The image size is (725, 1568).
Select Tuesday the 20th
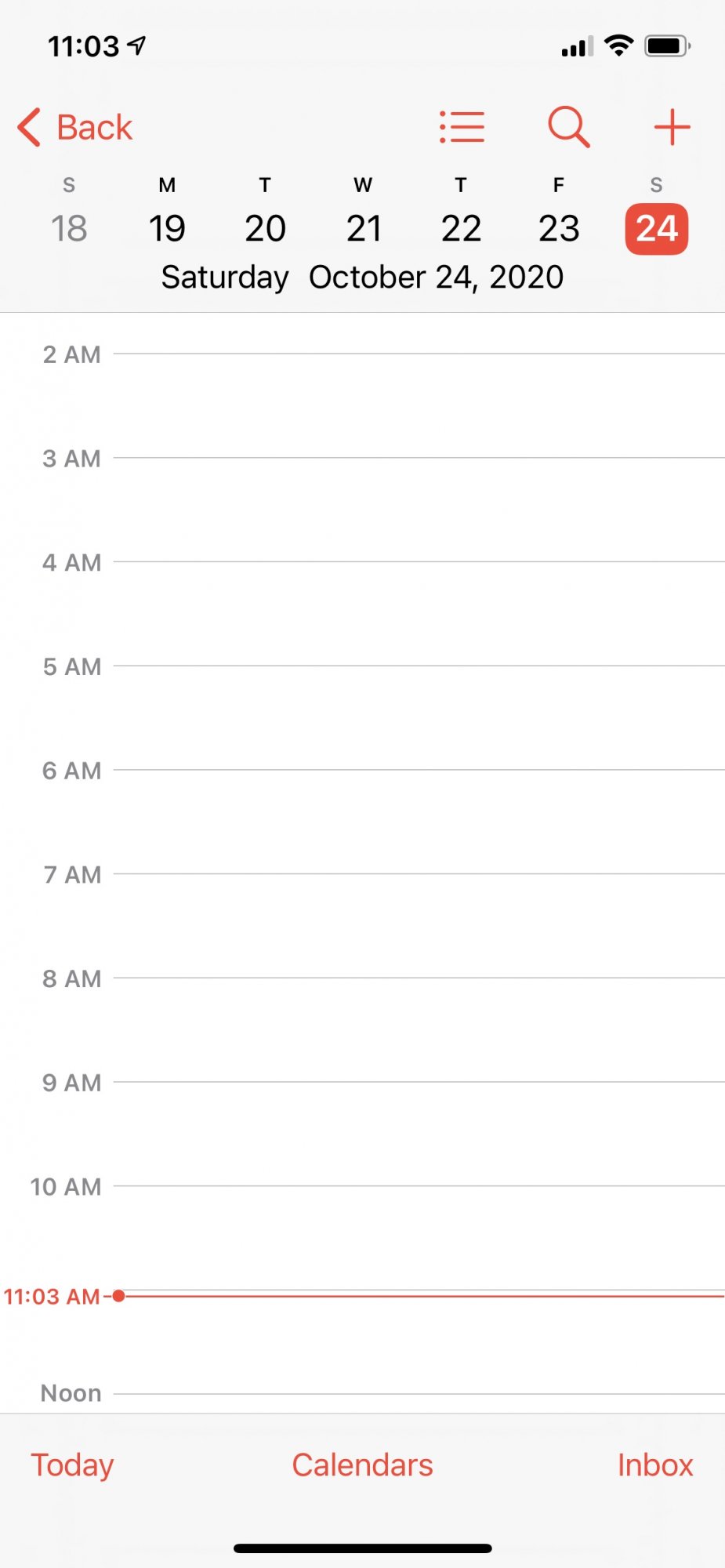[265, 228]
